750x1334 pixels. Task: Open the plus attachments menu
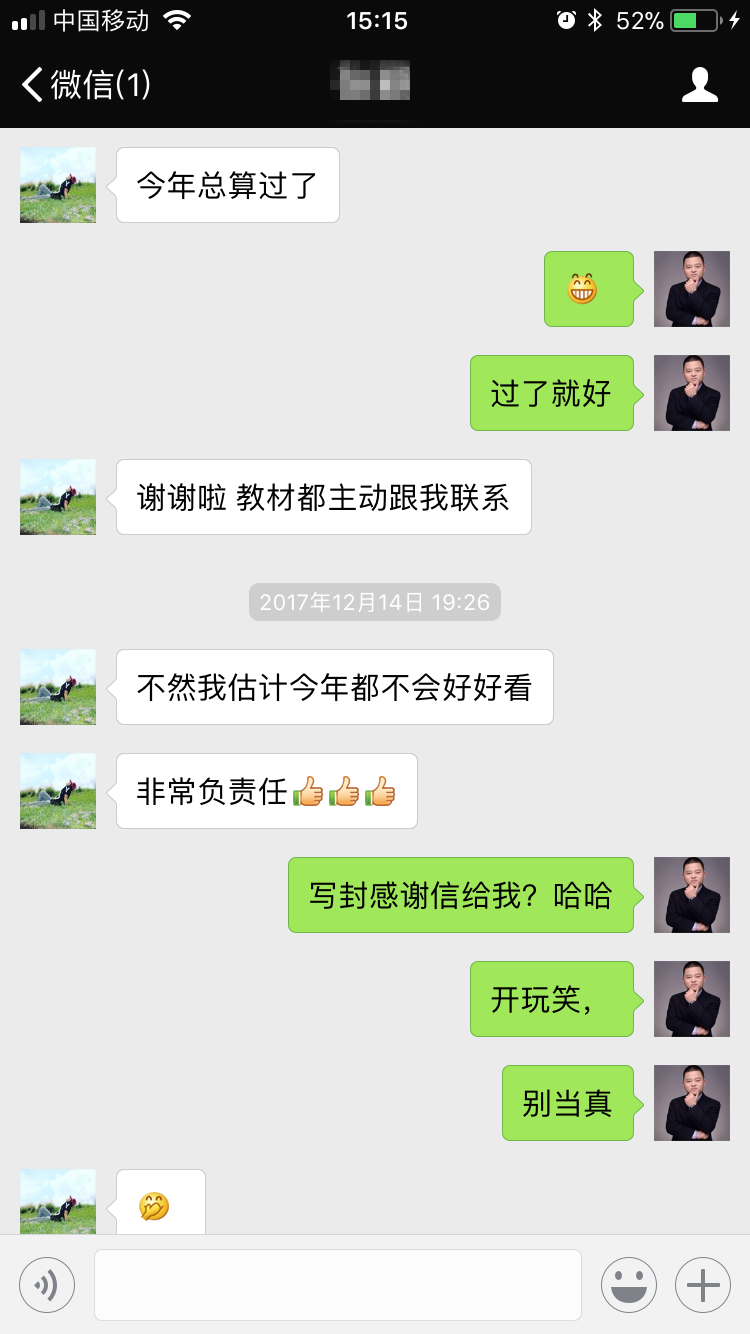[703, 1285]
